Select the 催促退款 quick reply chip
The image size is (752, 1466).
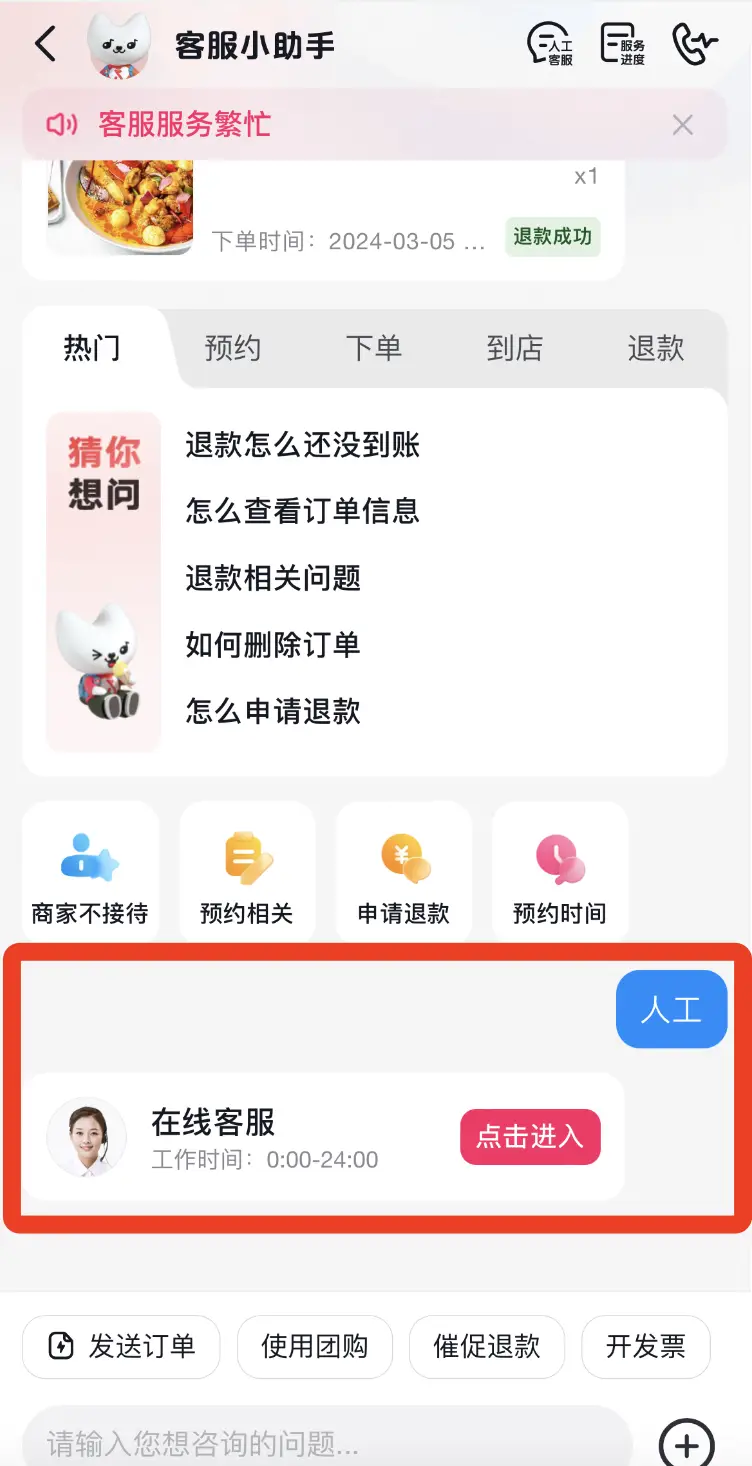pos(486,1347)
